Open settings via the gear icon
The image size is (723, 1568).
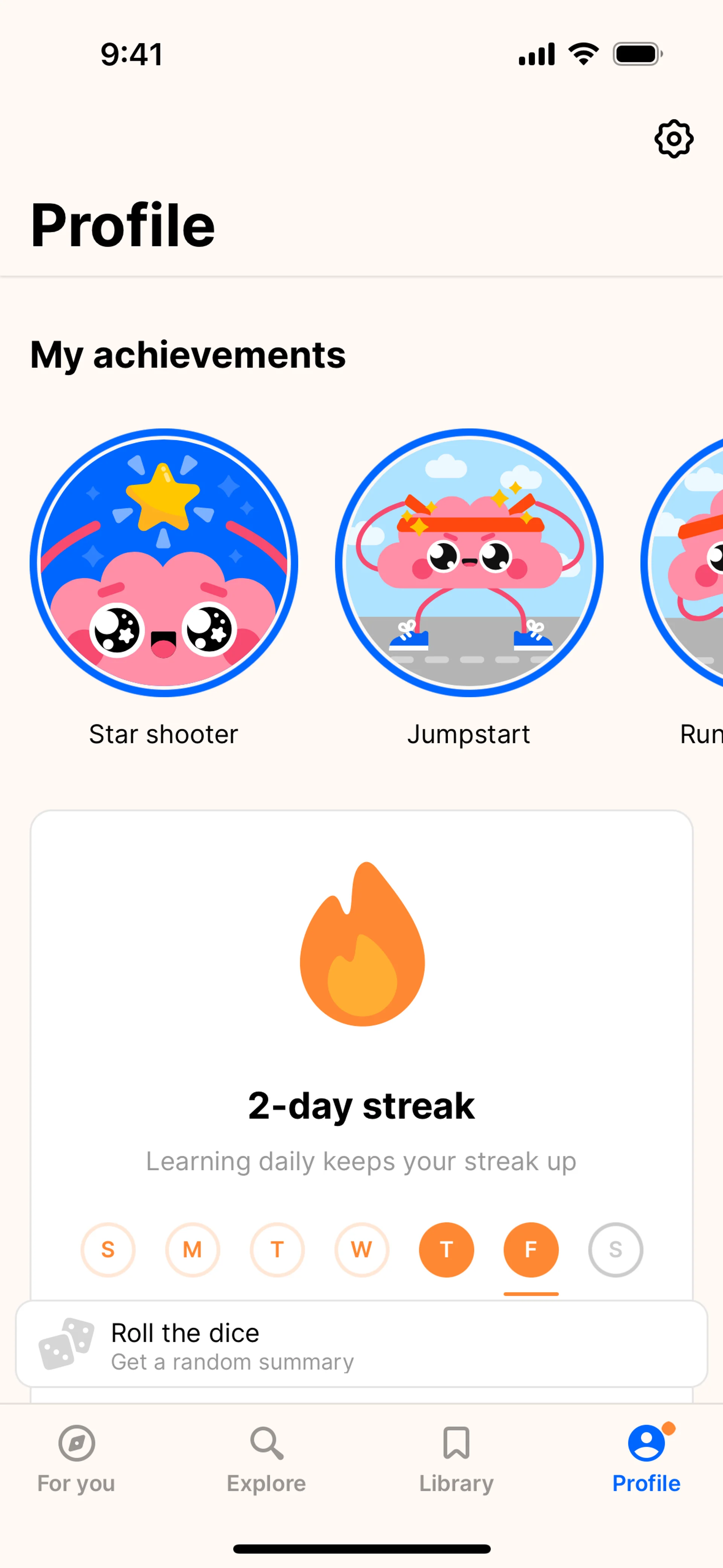click(674, 139)
